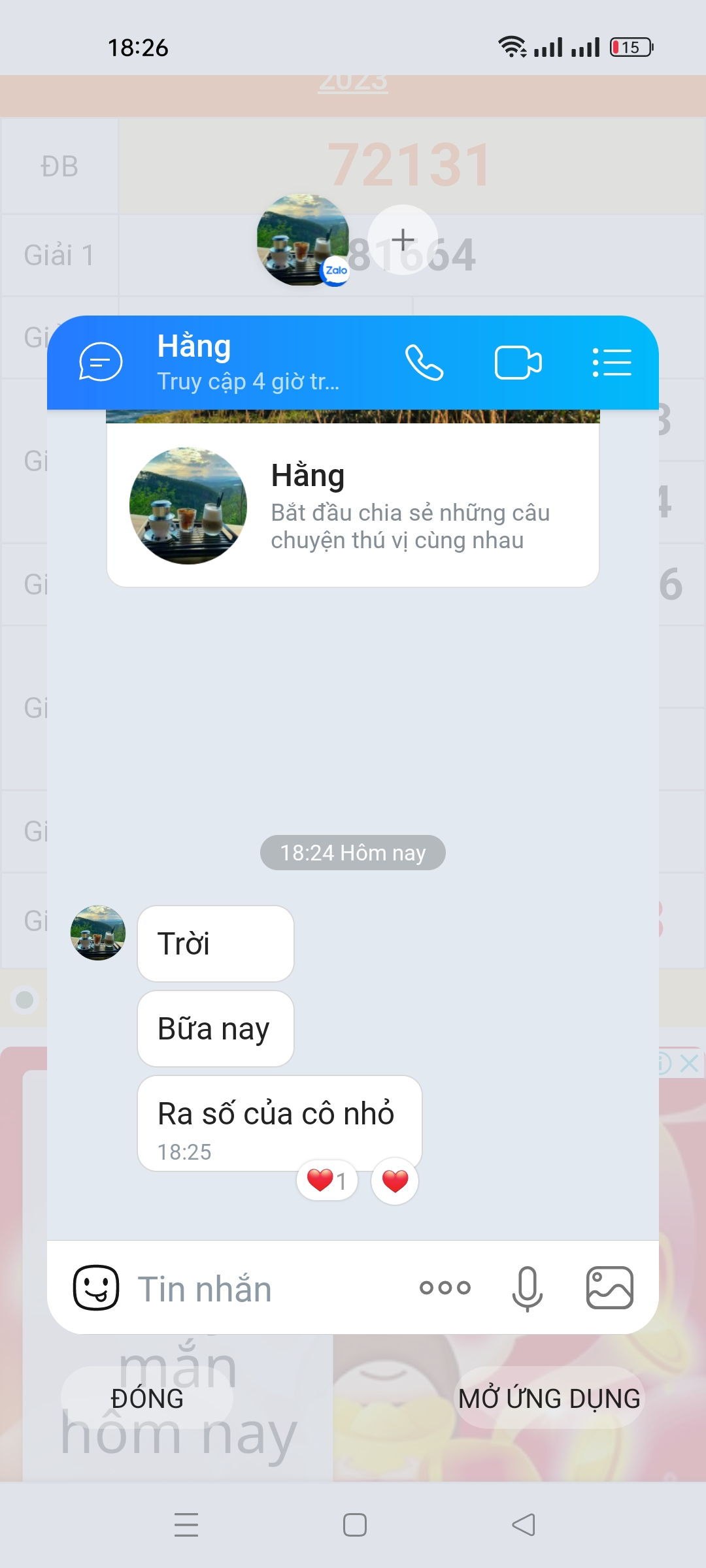The height and width of the screenshot is (1568, 706).
Task: Tap the plus button beside the chat bubble
Action: (403, 240)
